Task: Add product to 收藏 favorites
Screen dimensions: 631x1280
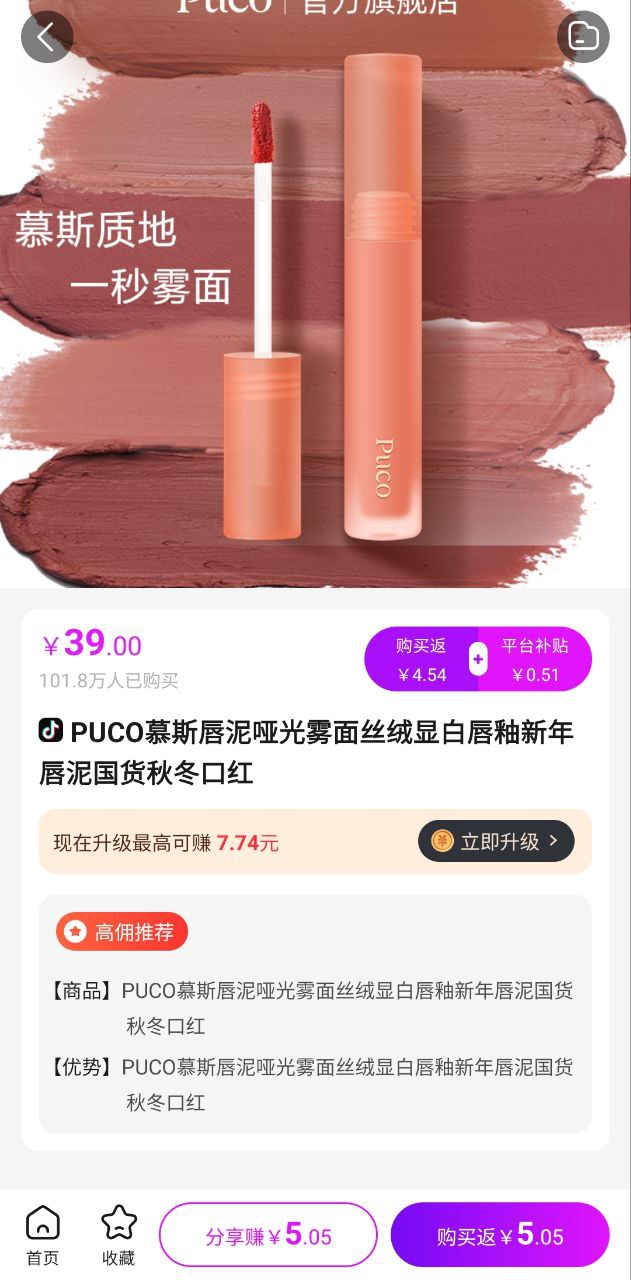Action: (119, 1235)
